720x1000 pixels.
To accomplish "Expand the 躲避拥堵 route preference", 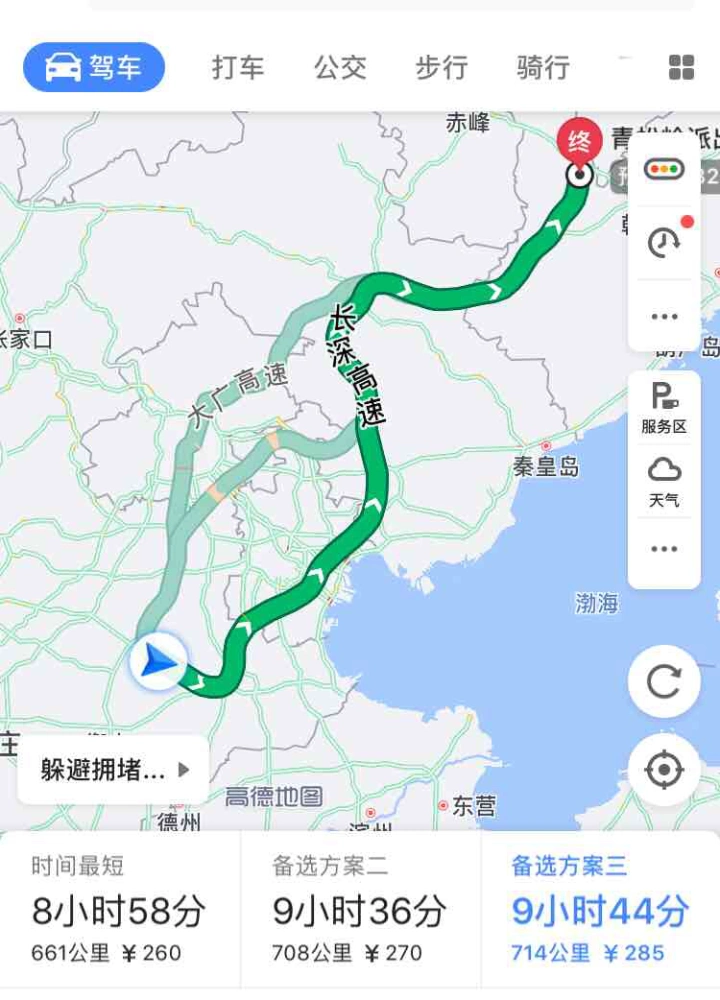I will point(113,769).
